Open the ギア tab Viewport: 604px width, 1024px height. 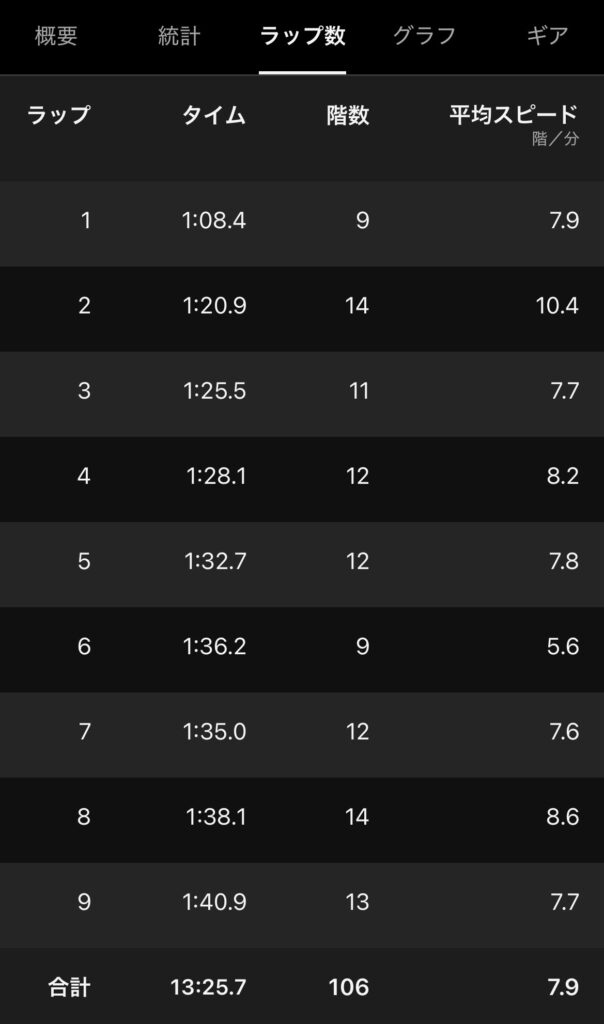click(x=547, y=36)
